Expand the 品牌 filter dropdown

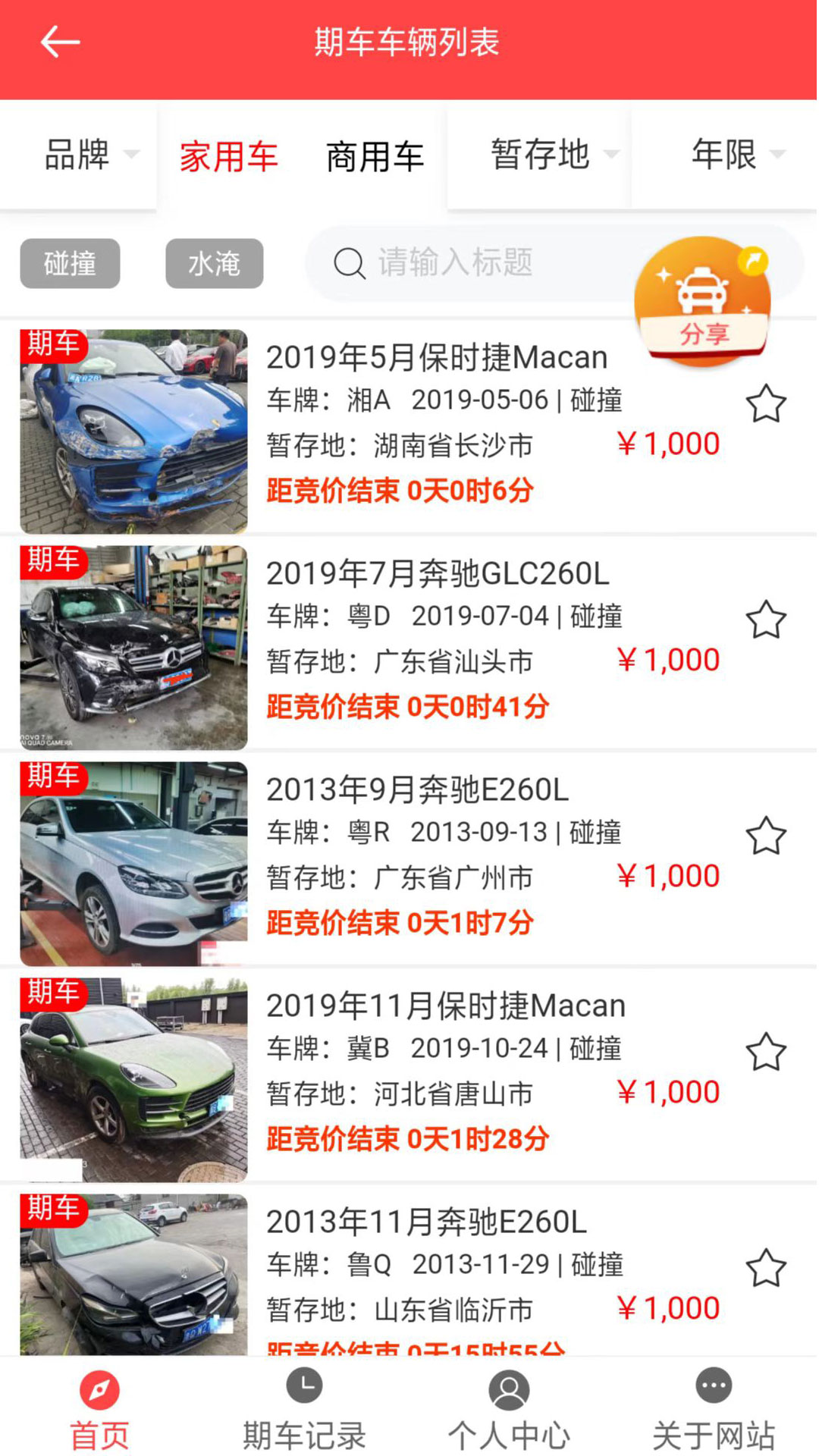[x=76, y=155]
